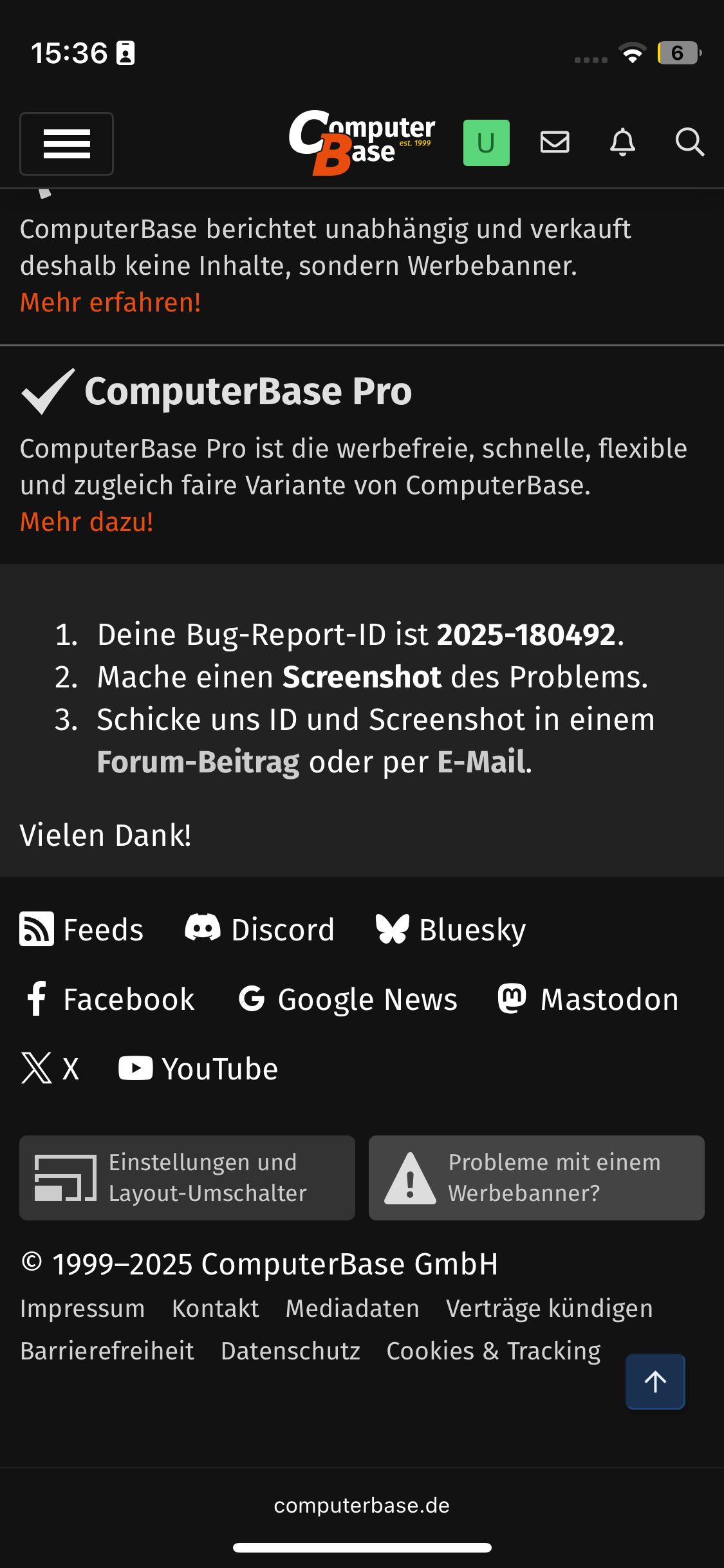Open the hamburger navigation menu
This screenshot has width=724, height=1568.
66,144
